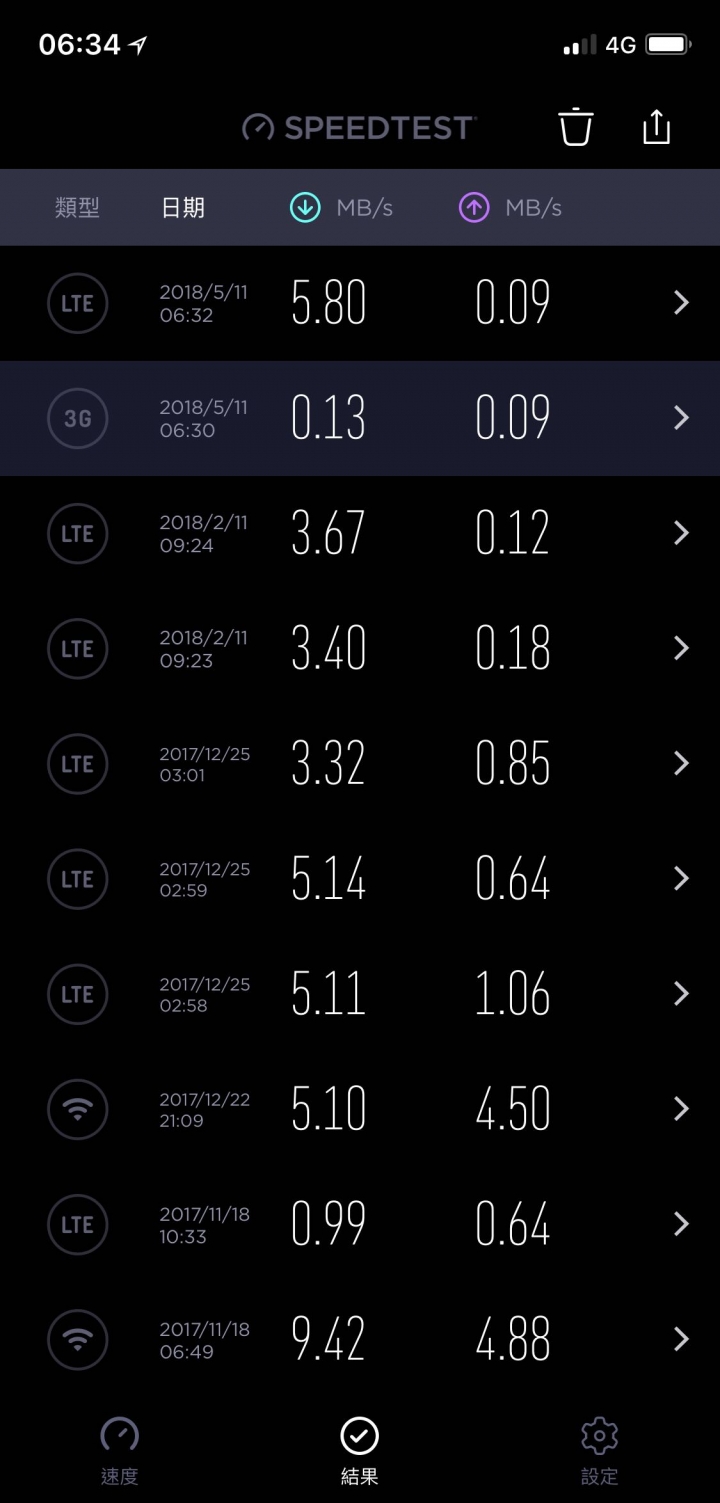Sort results by 日期 column
Screen dimensions: 720x1503
click(x=183, y=207)
